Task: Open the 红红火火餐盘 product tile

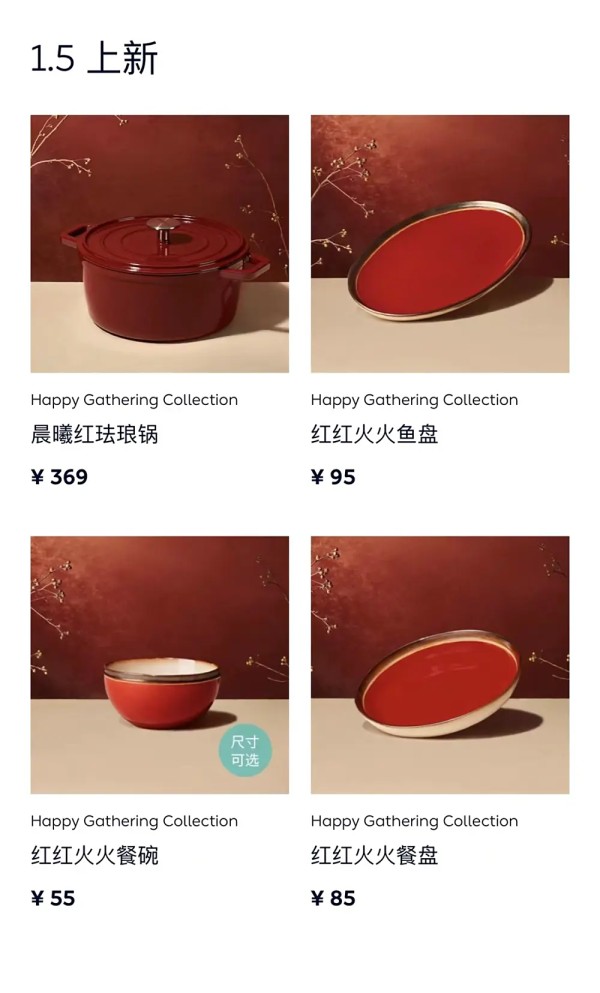Action: 439,665
